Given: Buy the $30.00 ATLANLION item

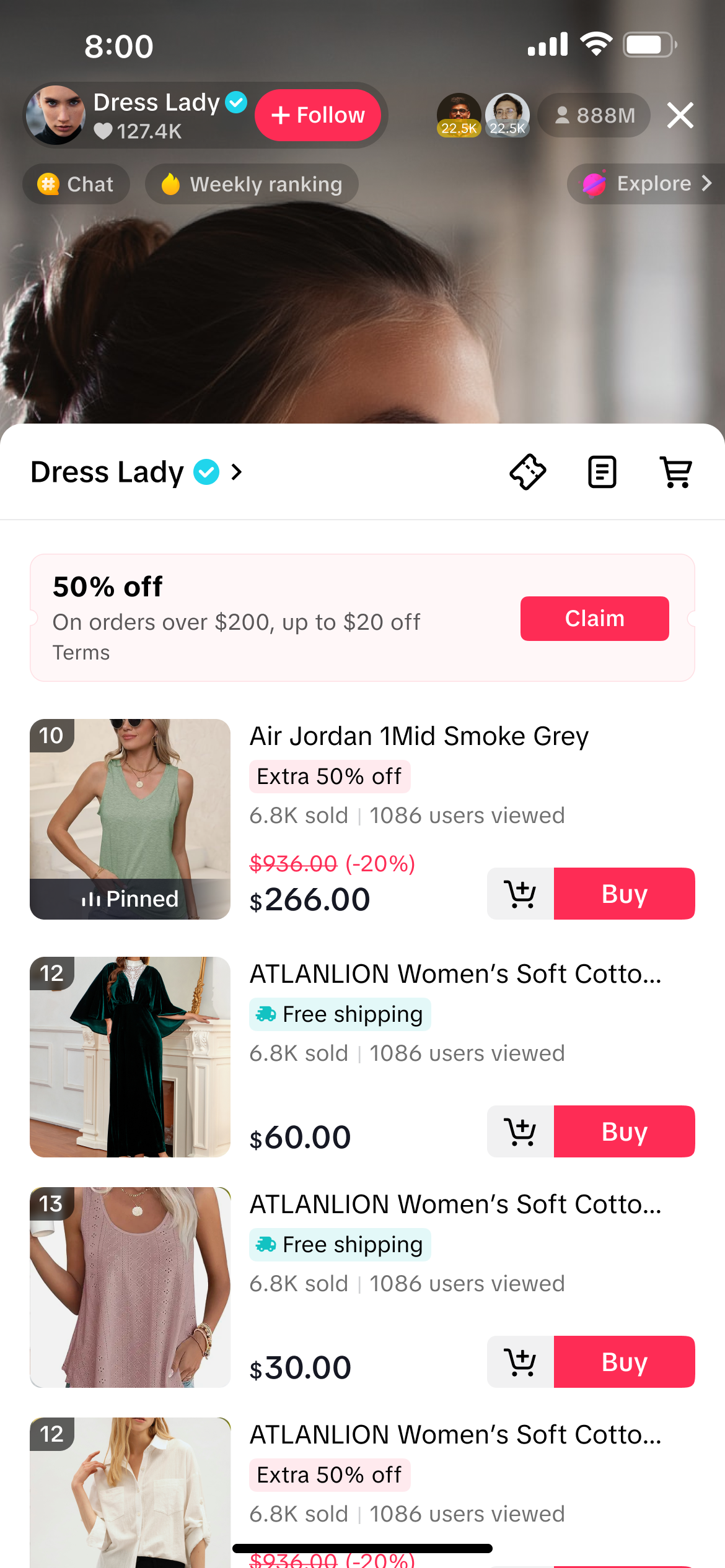Looking at the screenshot, I should click(x=624, y=1362).
